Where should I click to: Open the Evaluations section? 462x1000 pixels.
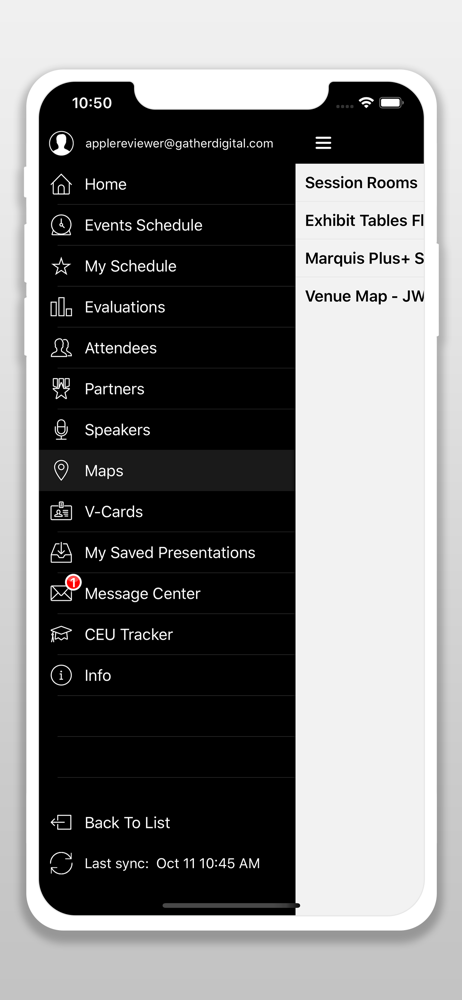[167, 307]
